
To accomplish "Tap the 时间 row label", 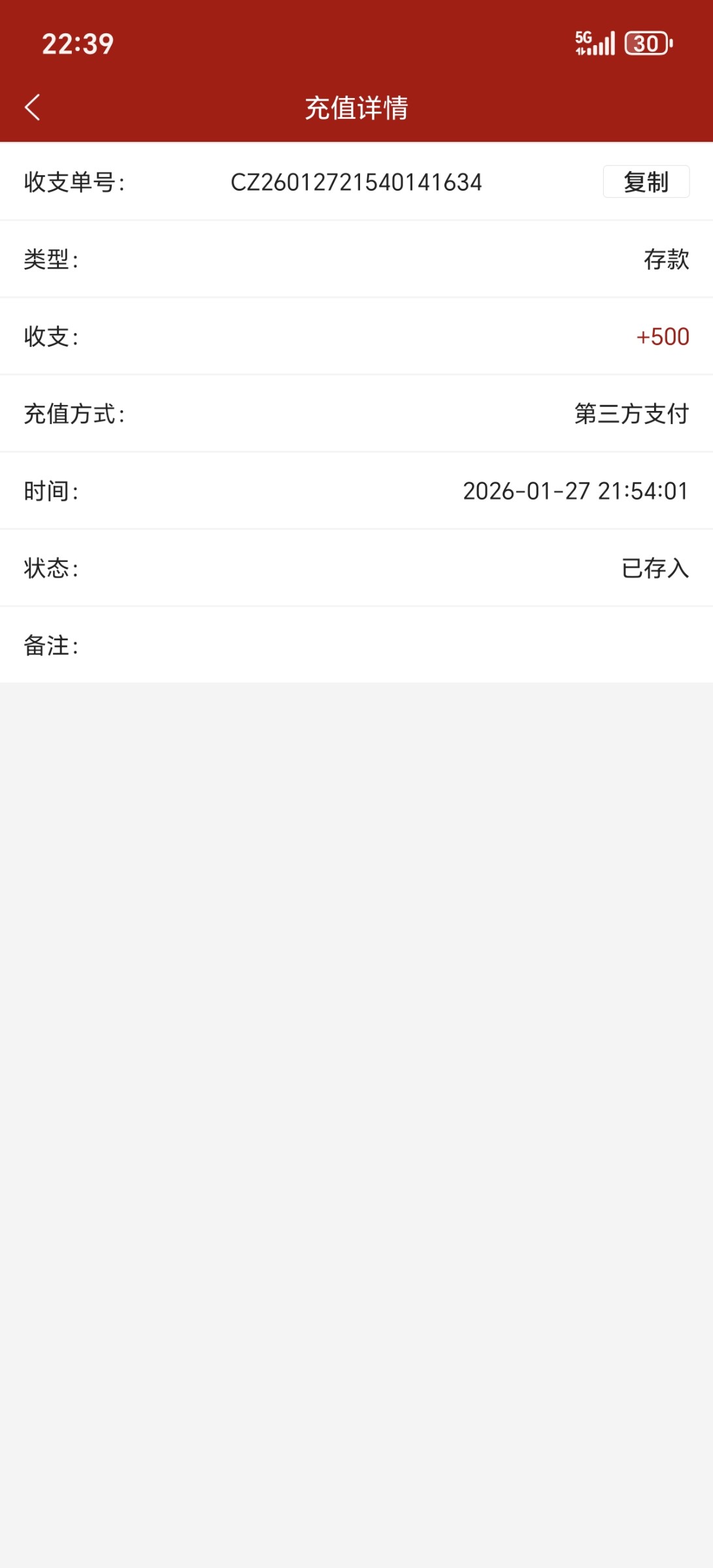I will click(x=51, y=491).
